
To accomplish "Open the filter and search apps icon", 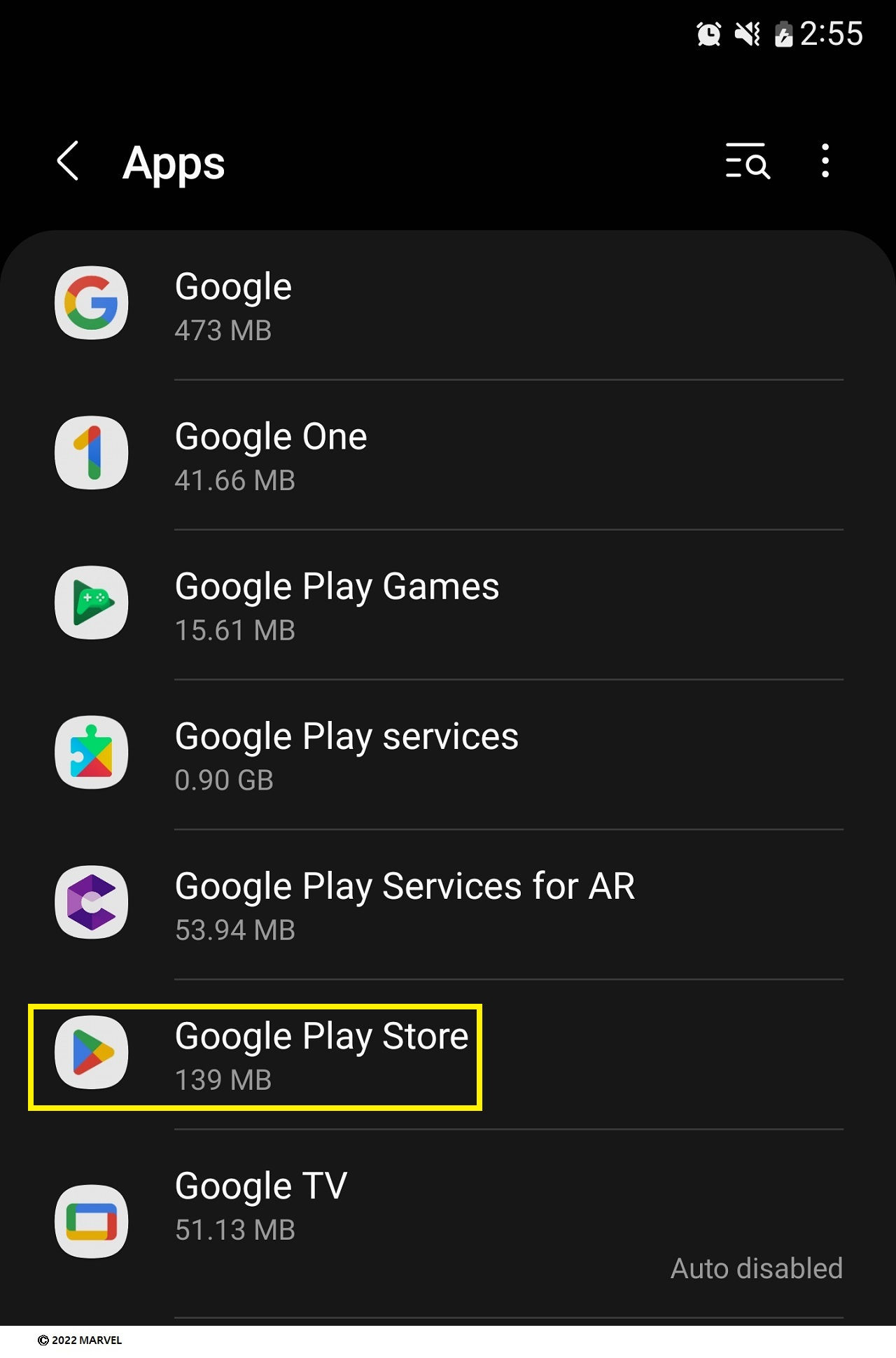I will [748, 162].
